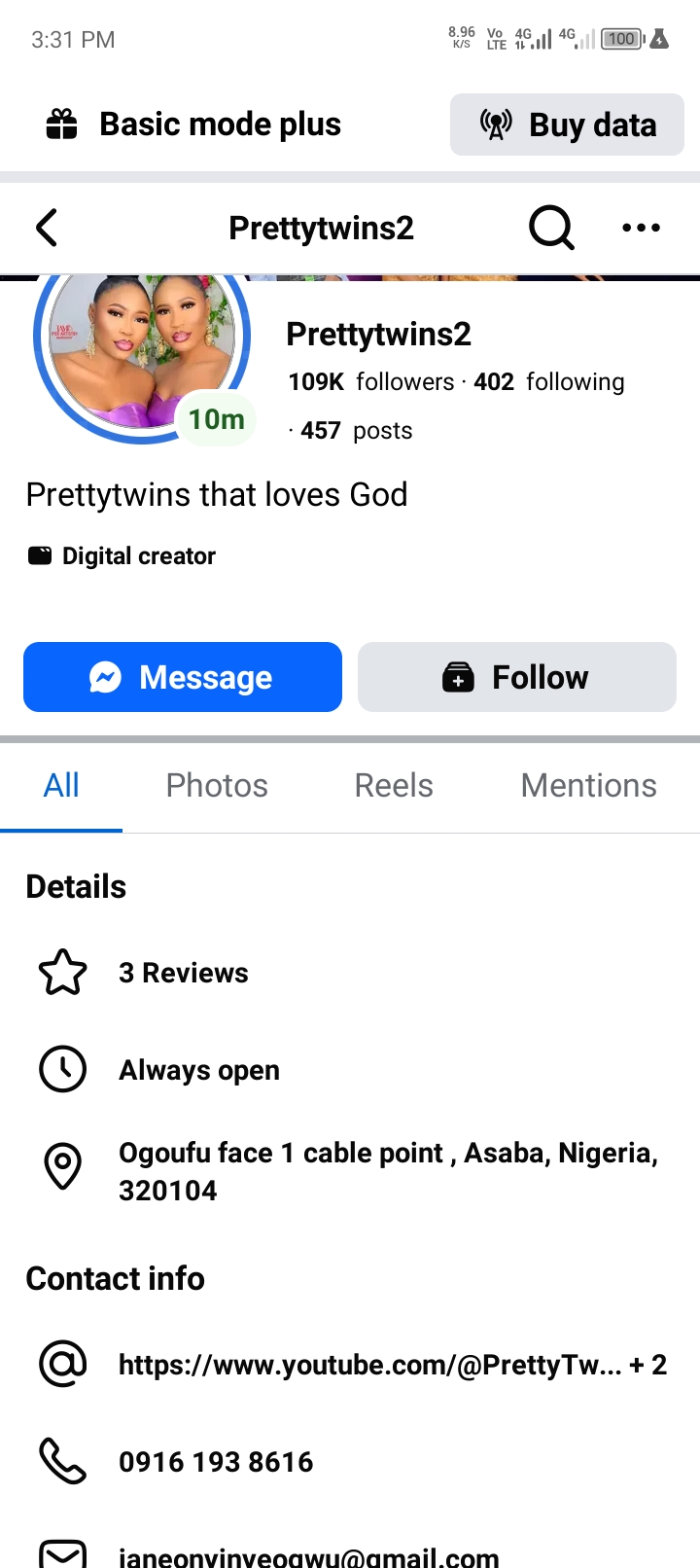700x1568 pixels.
Task: Switch to the Reels tab
Action: (394, 786)
